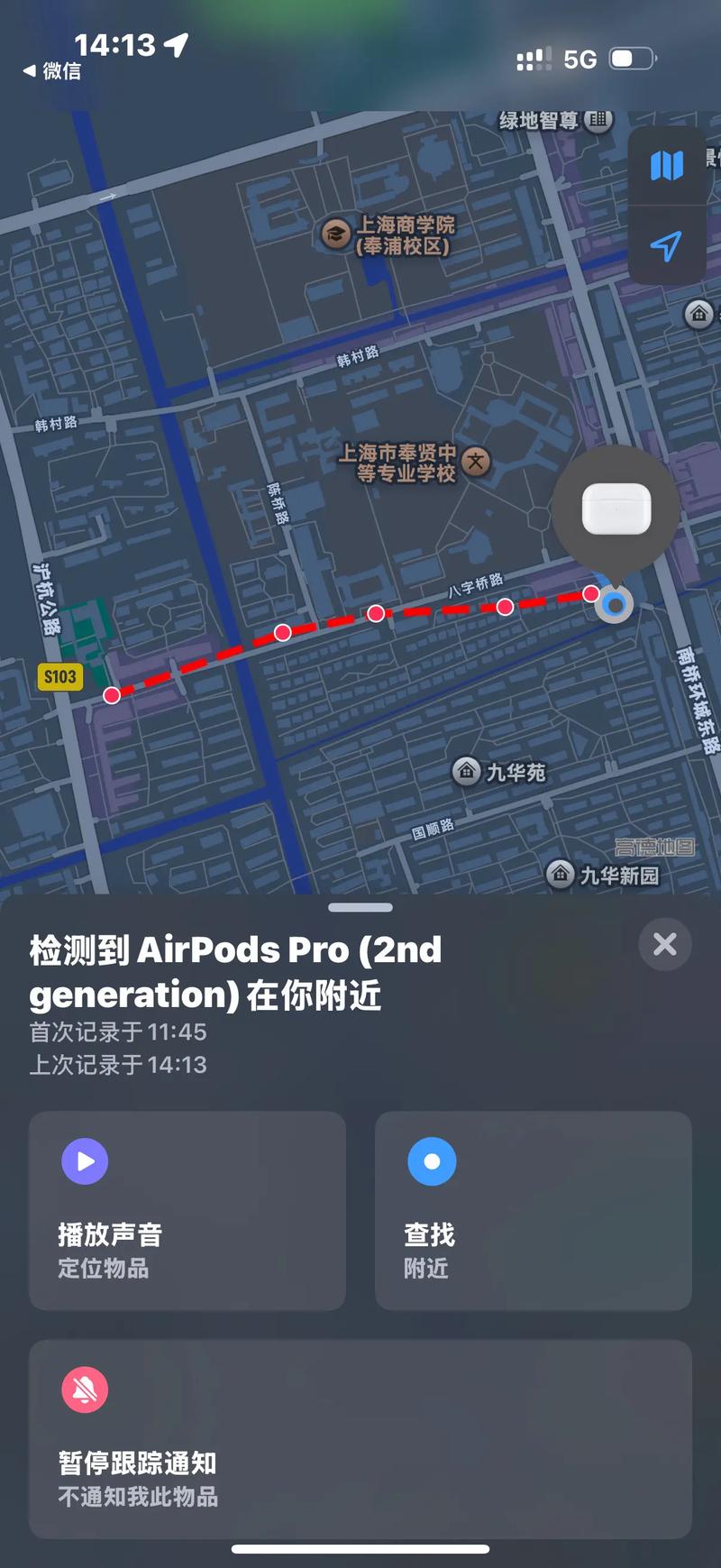
Task: Return to 微信 via the back link
Action: point(54,70)
